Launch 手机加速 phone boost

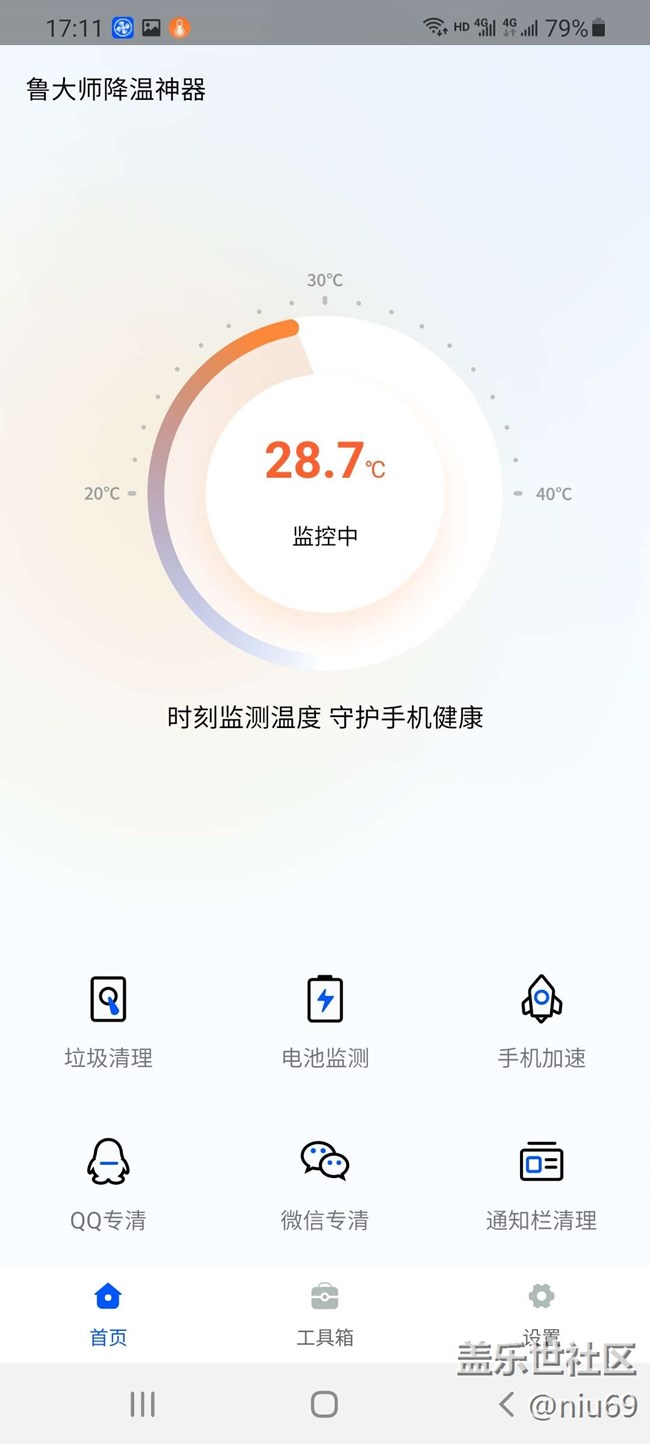click(541, 1022)
